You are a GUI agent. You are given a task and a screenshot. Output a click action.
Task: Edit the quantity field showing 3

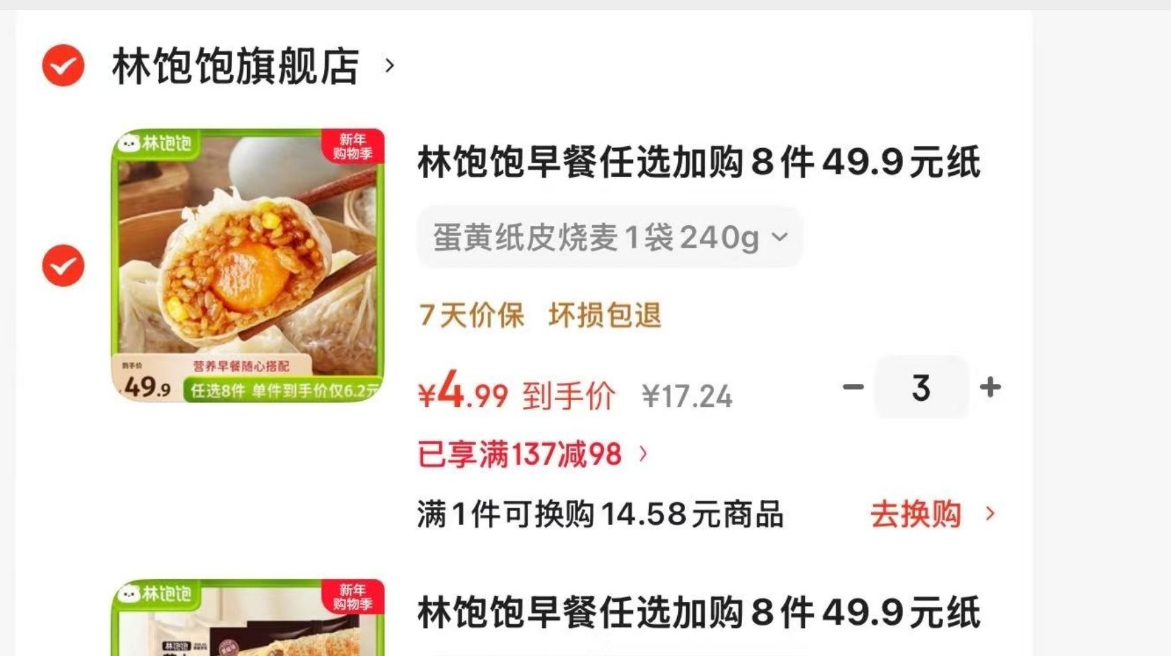(921, 387)
